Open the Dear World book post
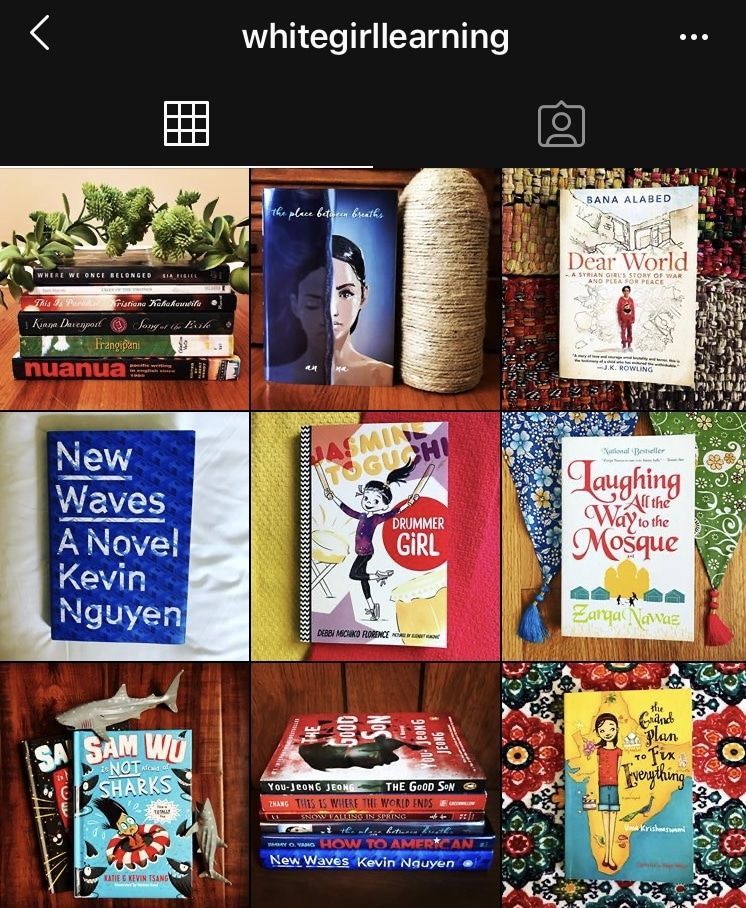Viewport: 746px width, 908px height. [x=624, y=289]
